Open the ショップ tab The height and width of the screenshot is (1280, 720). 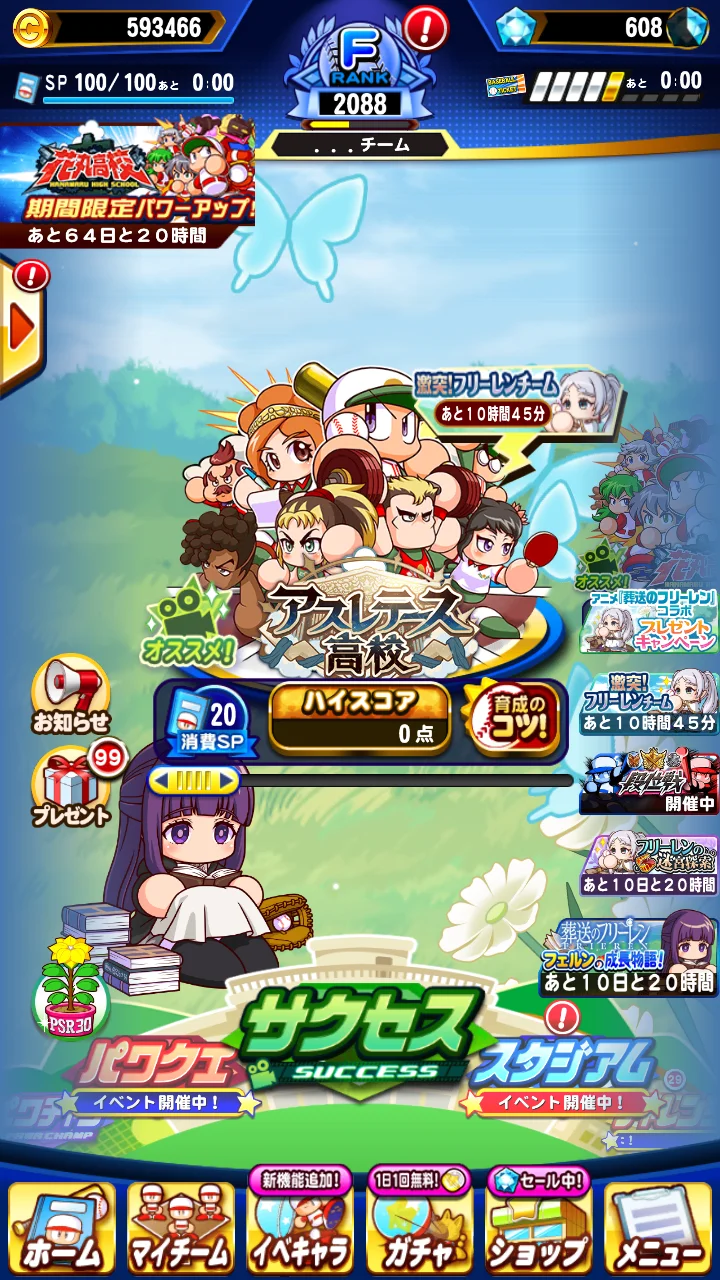538,1220
